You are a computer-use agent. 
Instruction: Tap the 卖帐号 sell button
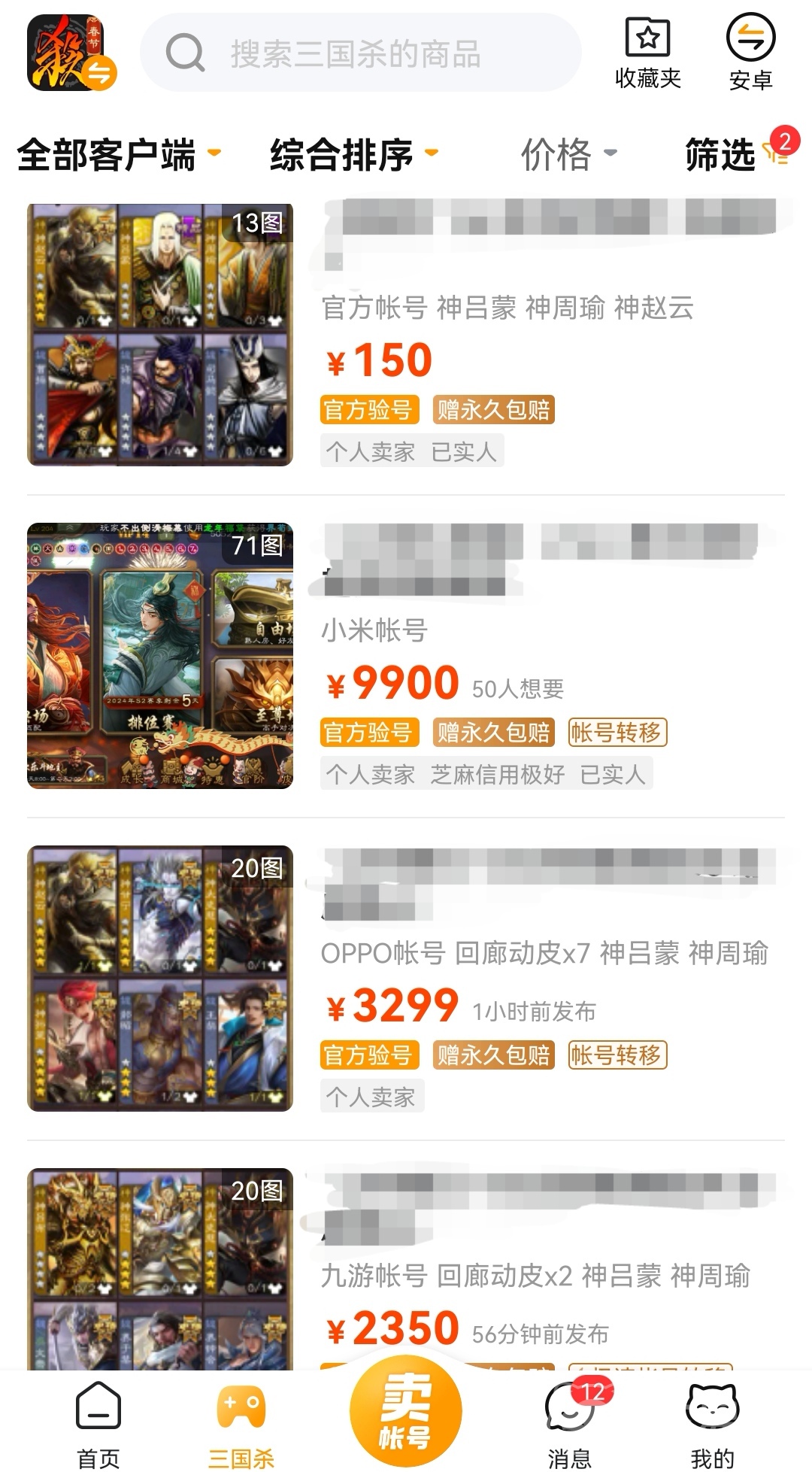tap(405, 1410)
